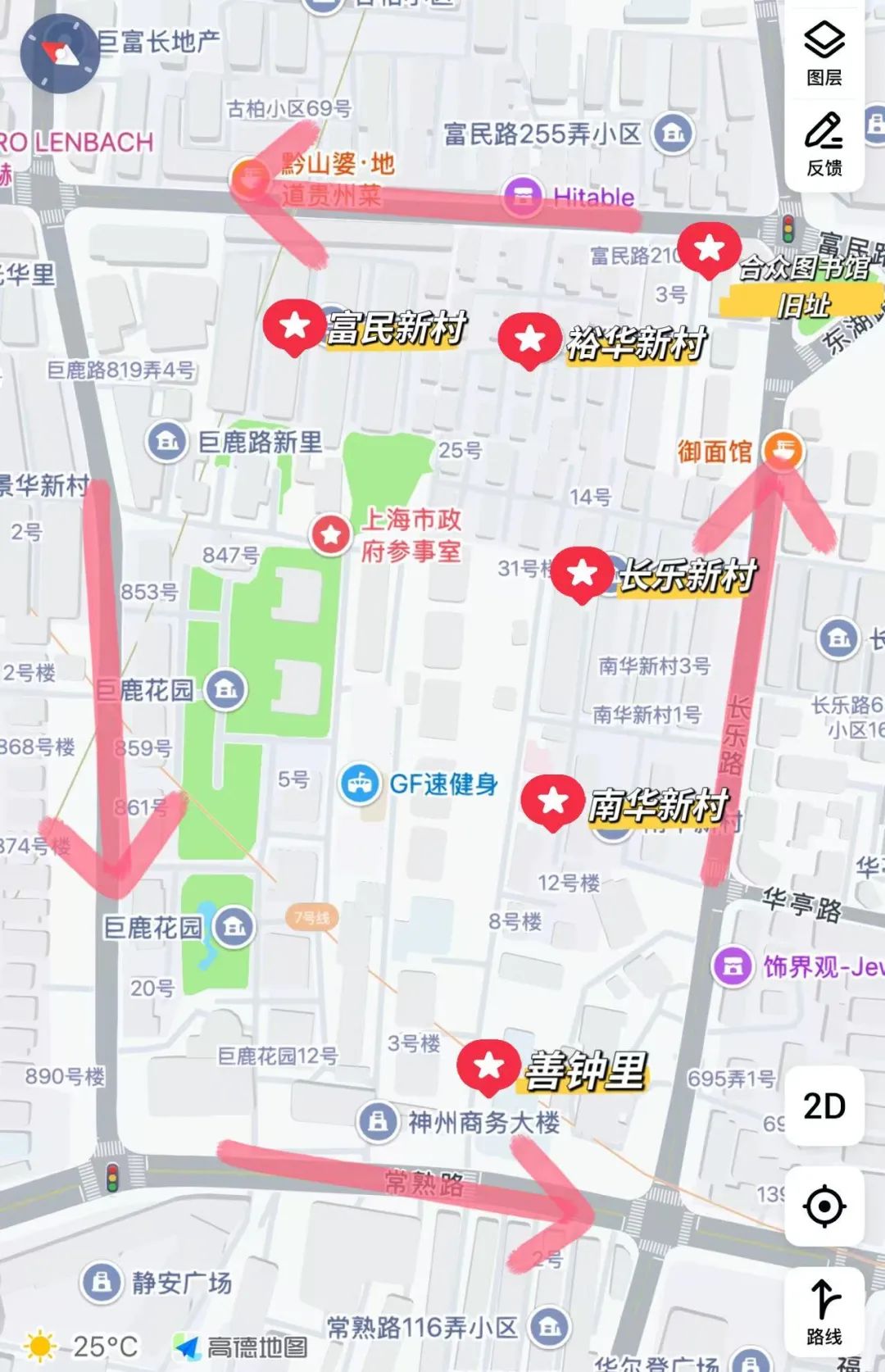Screen dimensions: 885x1372
Task: Switch the map view with the 2D button
Action: point(824,1106)
